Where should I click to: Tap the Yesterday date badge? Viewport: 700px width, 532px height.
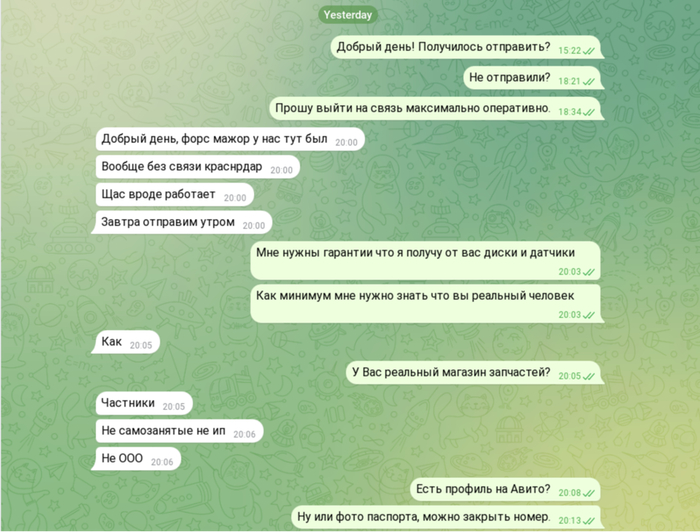pos(348,15)
